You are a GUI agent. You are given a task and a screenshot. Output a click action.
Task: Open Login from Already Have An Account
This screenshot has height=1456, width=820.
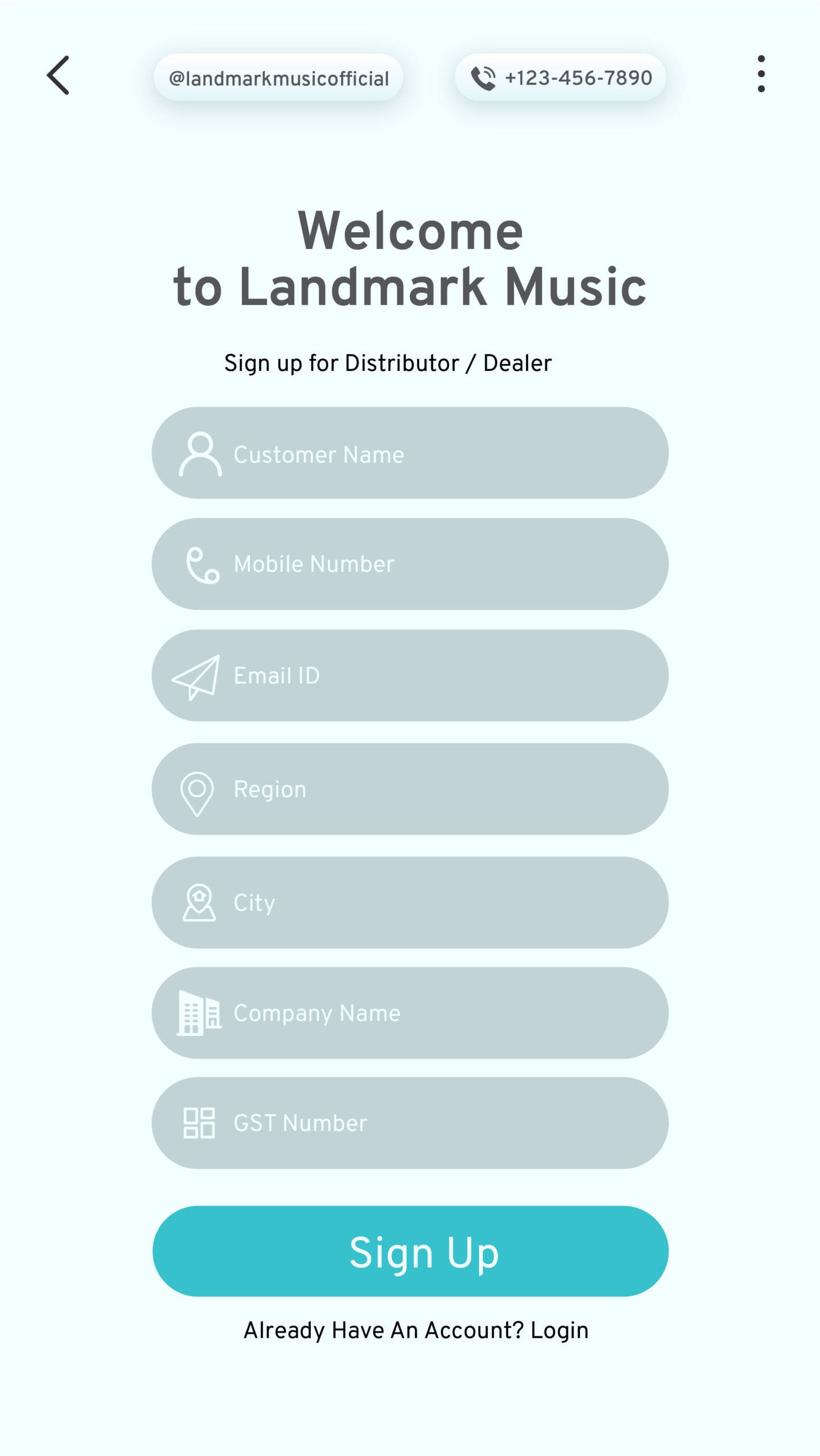click(559, 1330)
